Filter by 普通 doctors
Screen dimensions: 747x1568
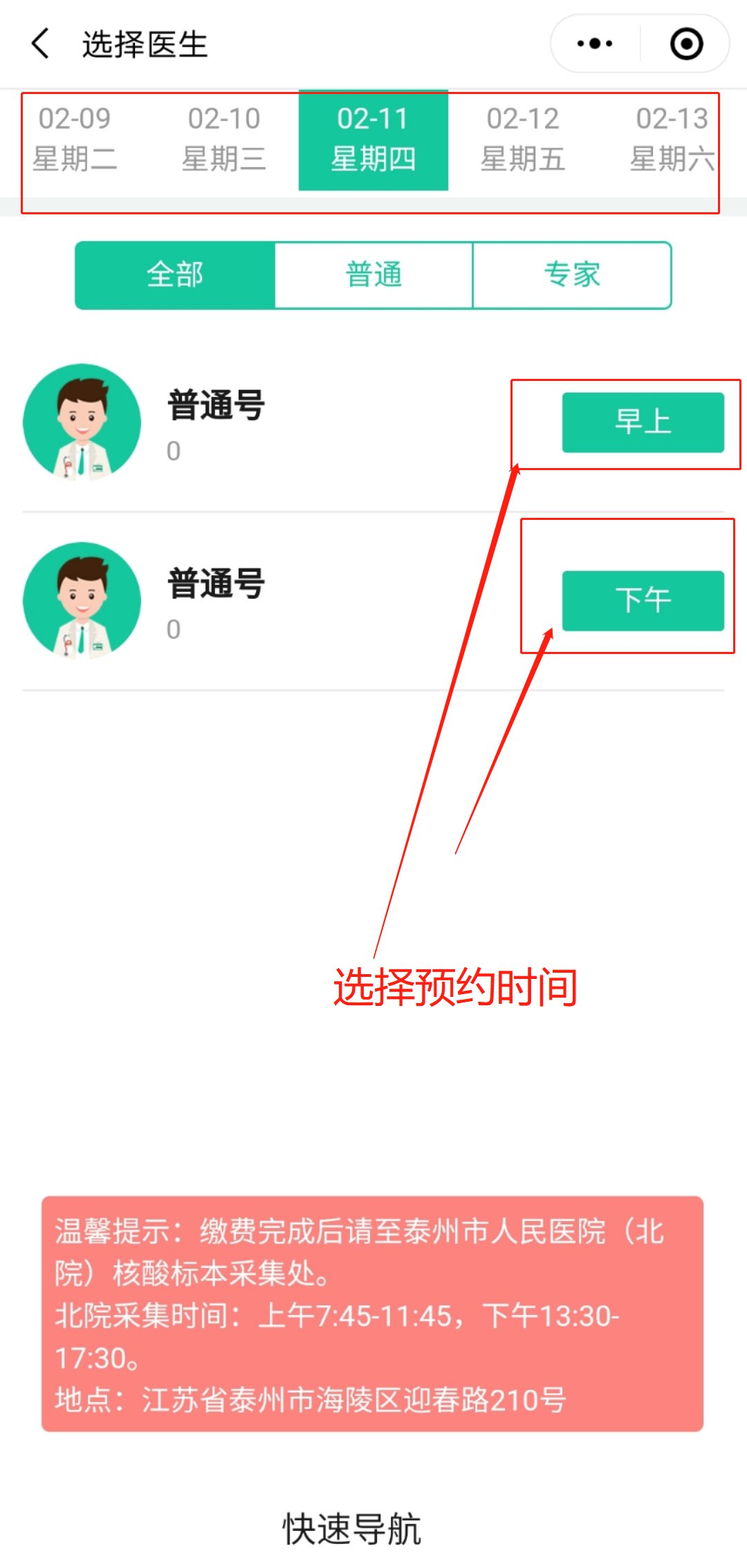coord(373,275)
